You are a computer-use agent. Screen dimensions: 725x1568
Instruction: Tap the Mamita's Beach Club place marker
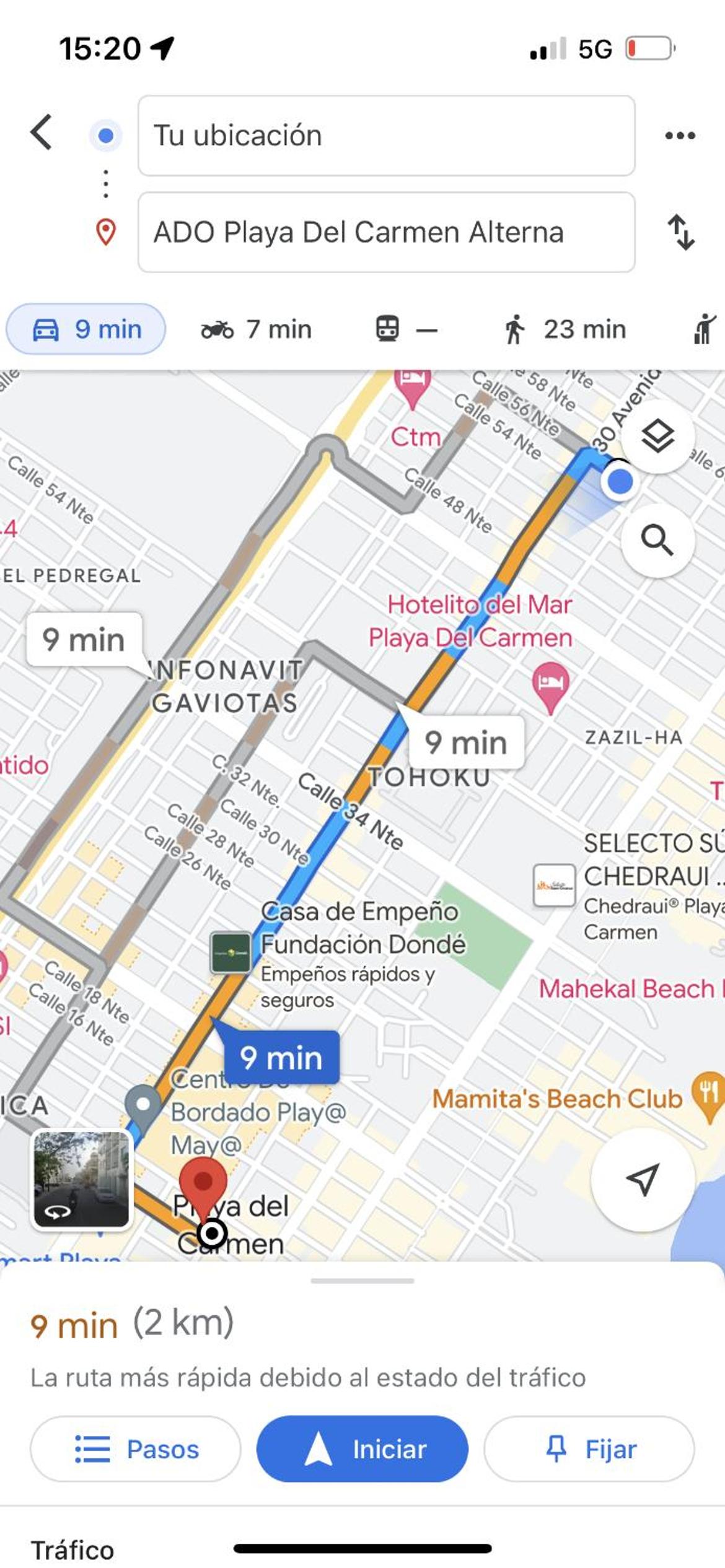708,1097
